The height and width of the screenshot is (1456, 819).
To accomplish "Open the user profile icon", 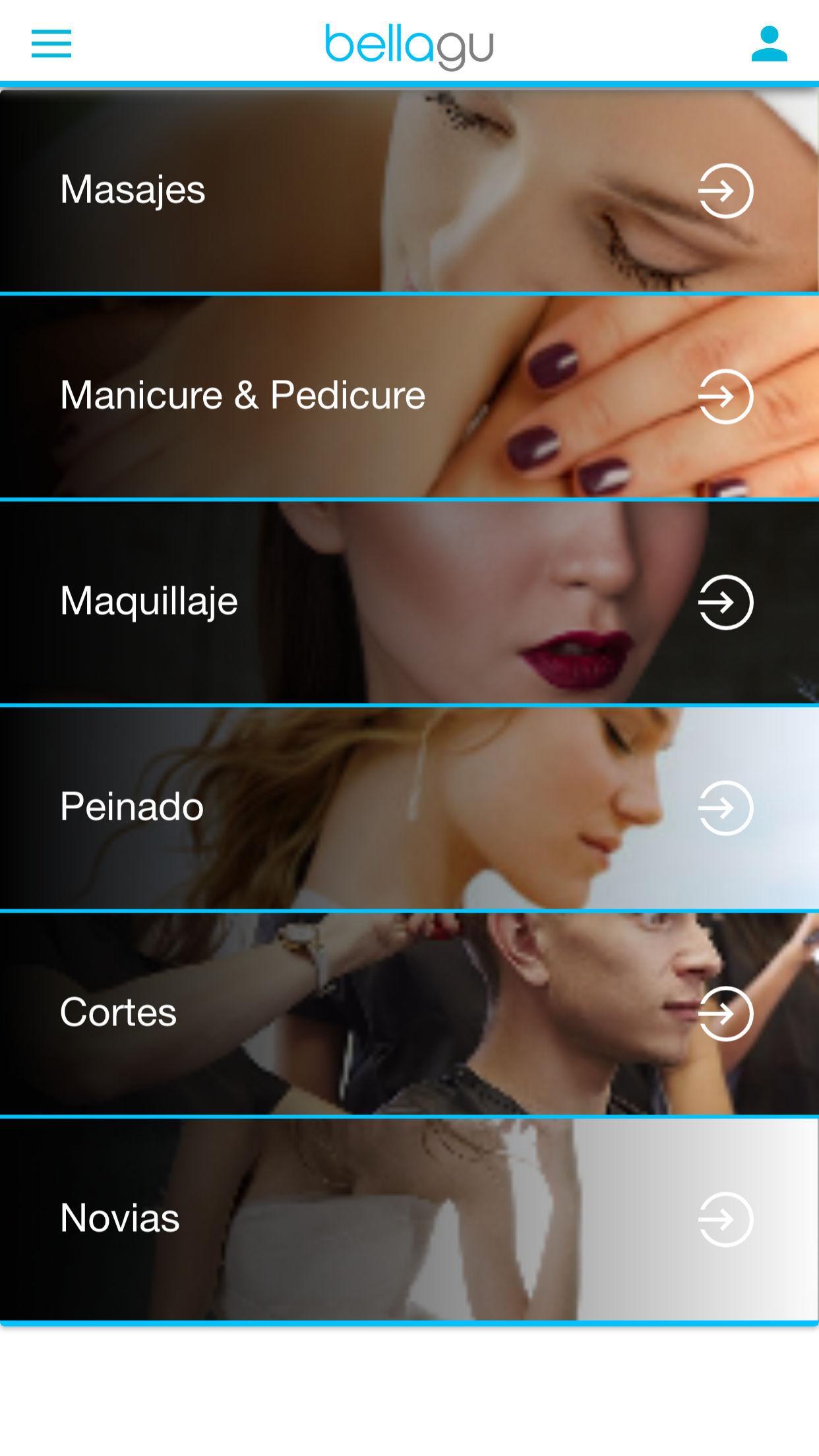I will pyautogui.click(x=769, y=44).
